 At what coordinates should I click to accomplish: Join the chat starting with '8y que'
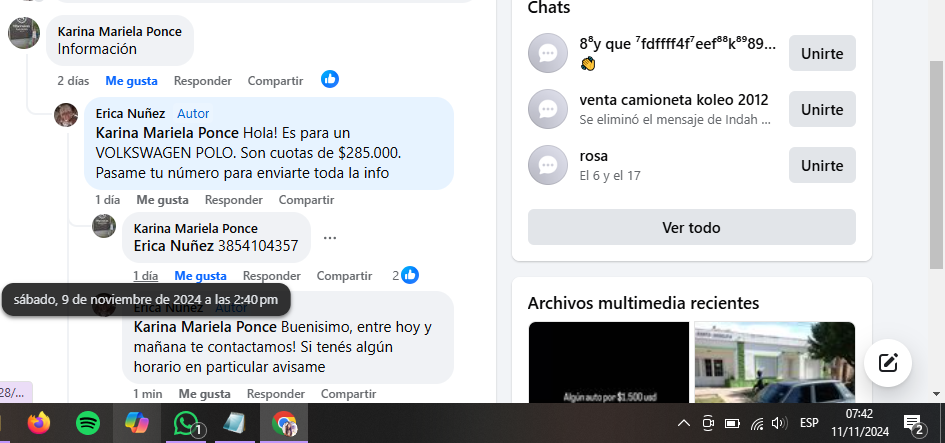[x=821, y=53]
